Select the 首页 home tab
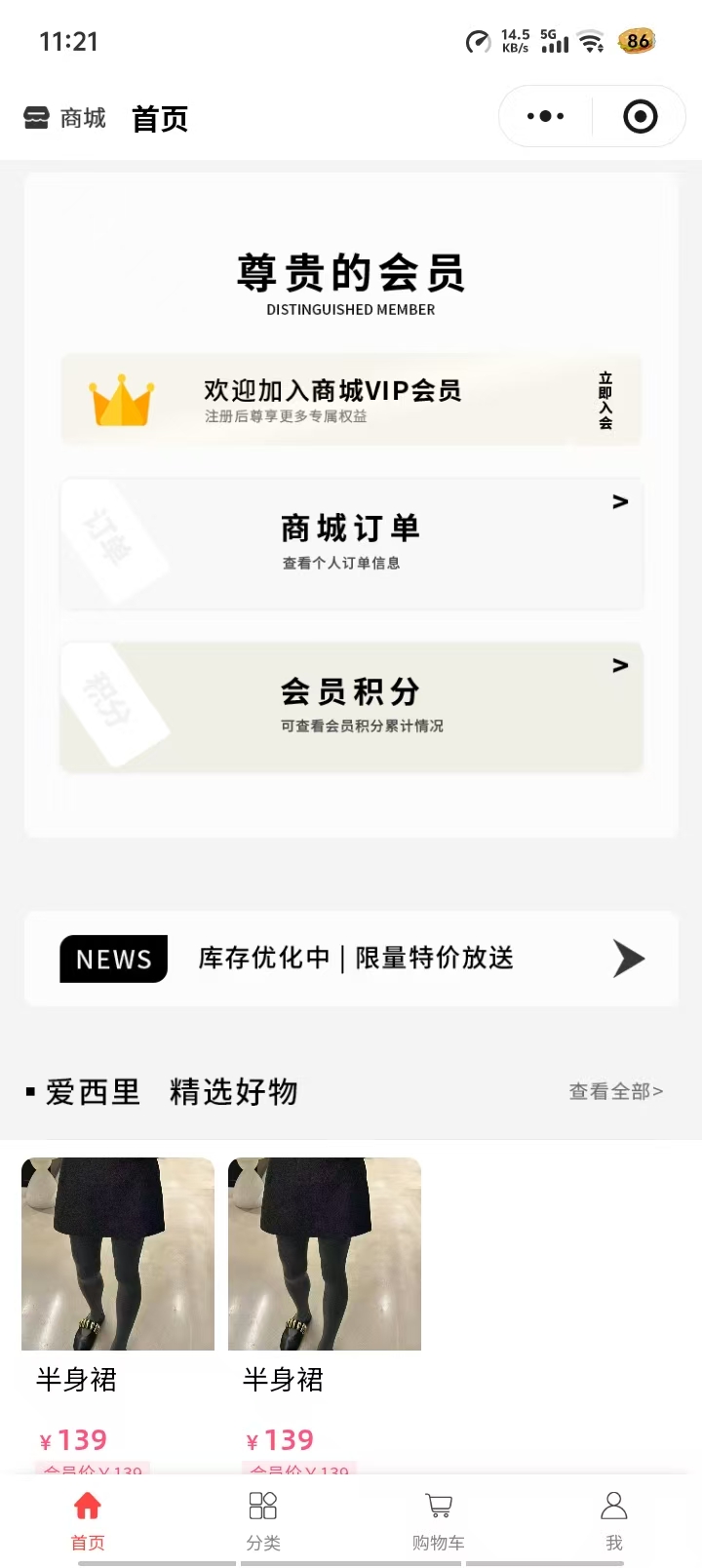 coord(88,1520)
